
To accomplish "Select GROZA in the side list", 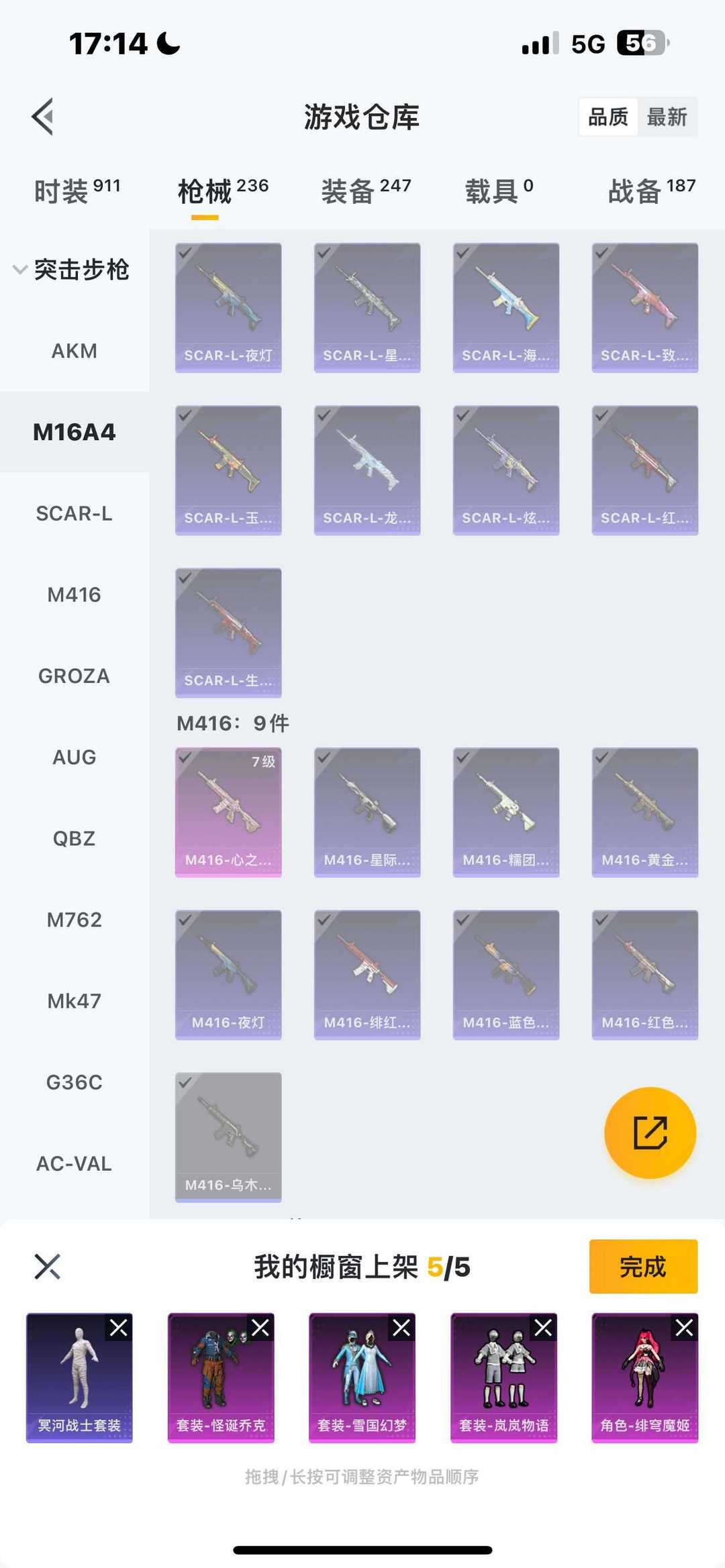I will 74,676.
